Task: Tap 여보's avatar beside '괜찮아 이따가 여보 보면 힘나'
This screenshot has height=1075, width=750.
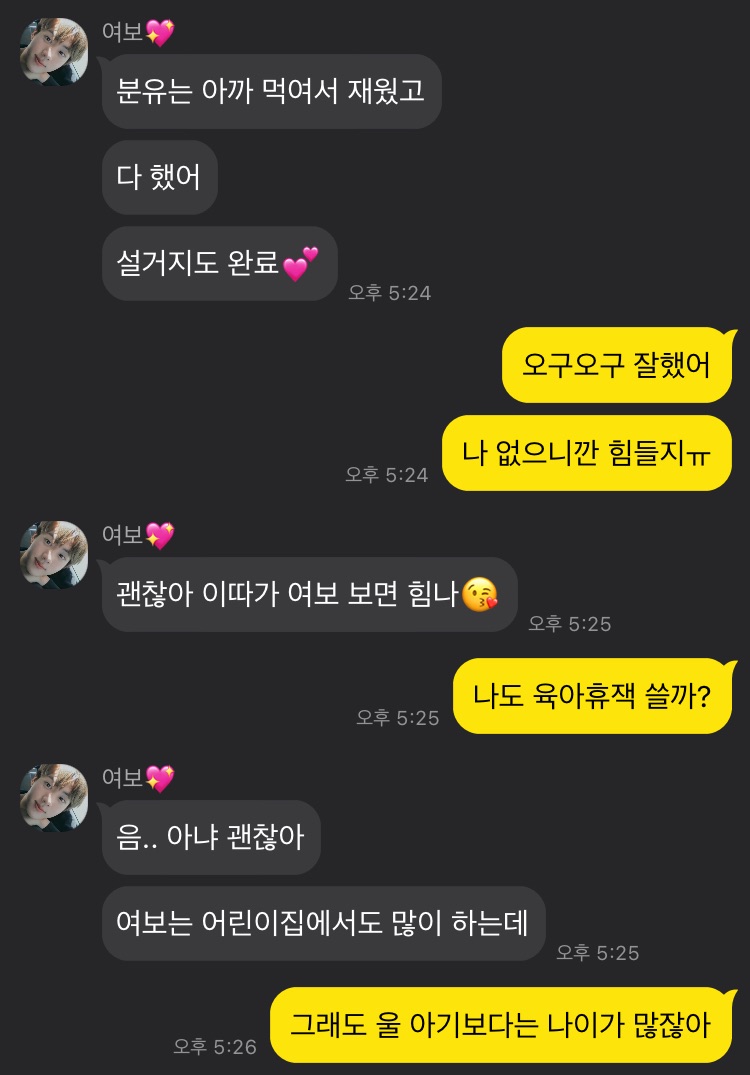Action: coord(54,554)
